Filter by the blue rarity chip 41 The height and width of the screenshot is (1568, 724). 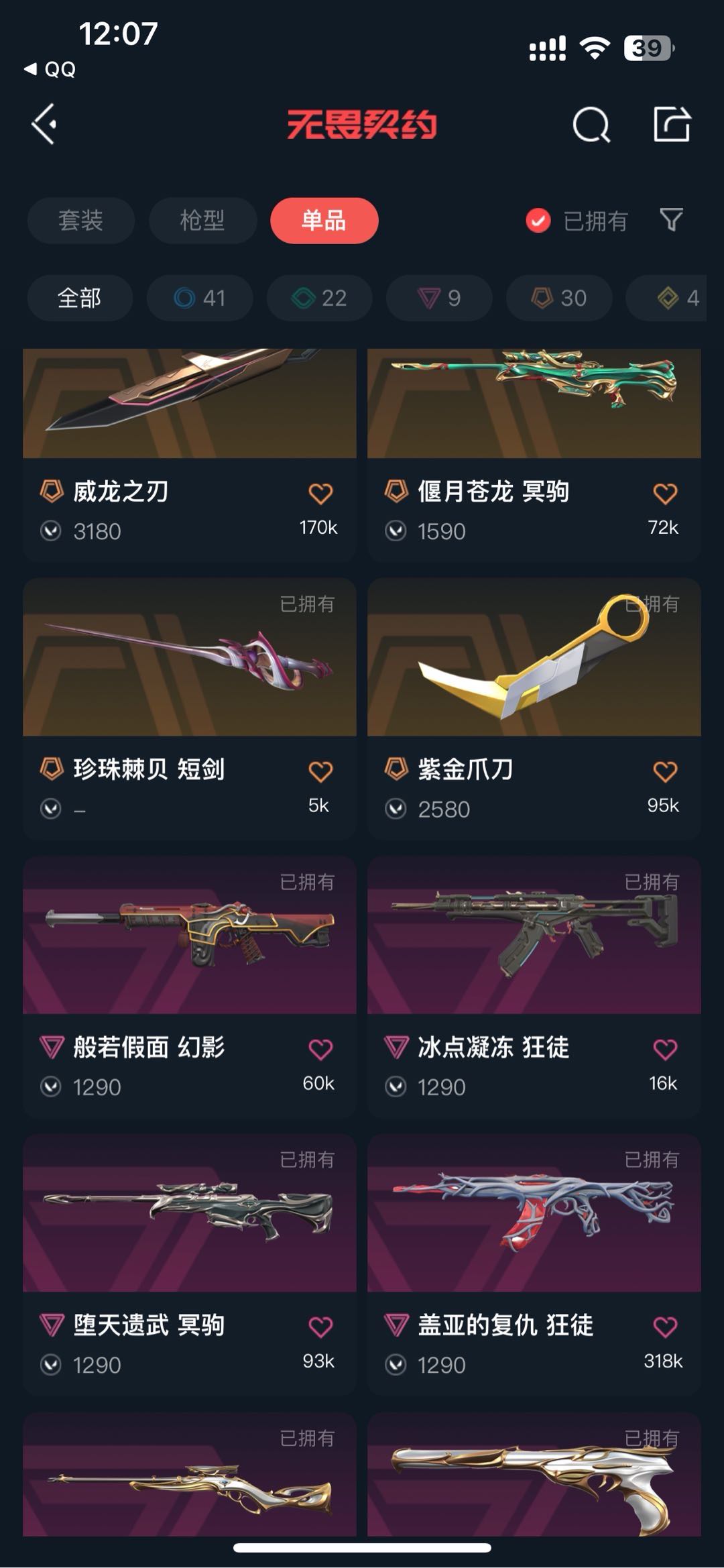click(200, 298)
